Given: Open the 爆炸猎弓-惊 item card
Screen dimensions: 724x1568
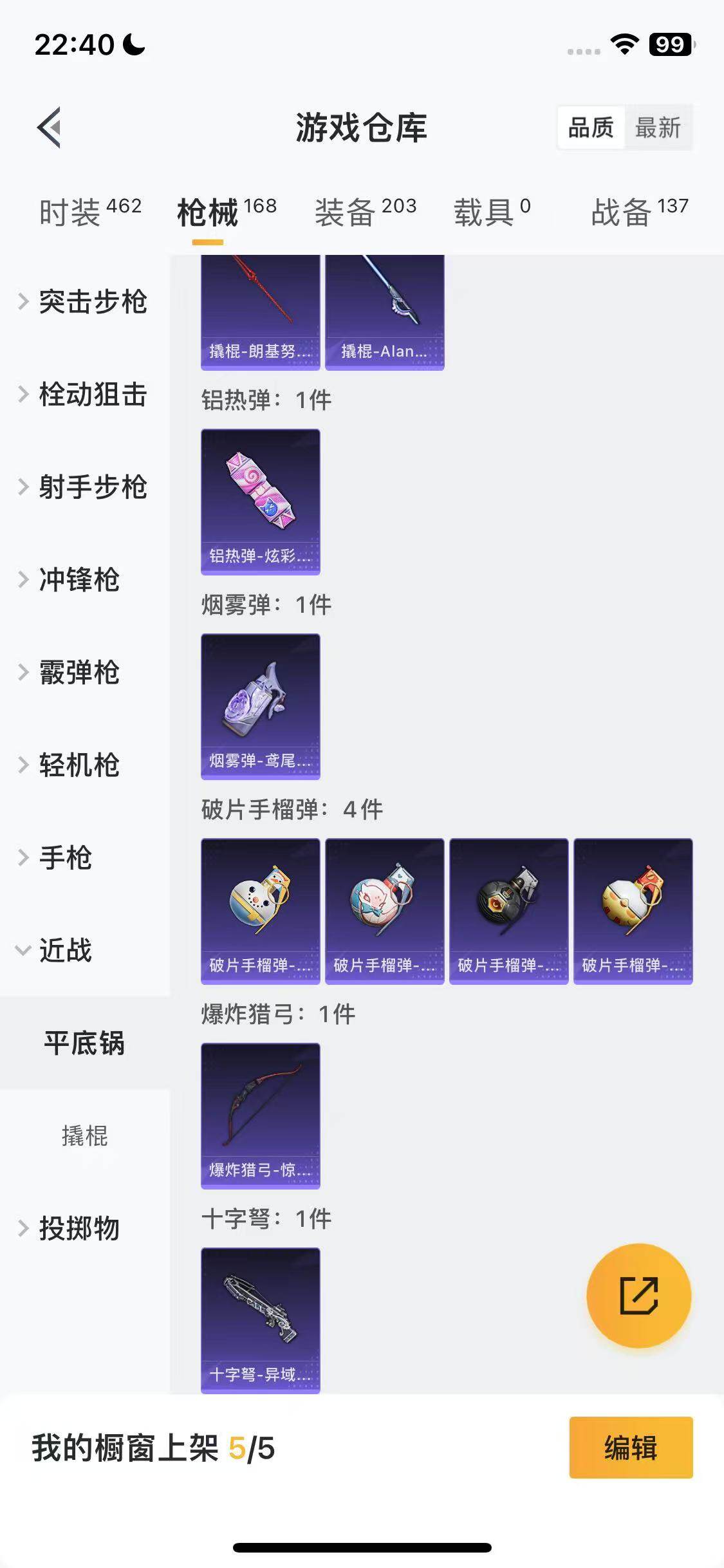Looking at the screenshot, I should pos(260,1115).
